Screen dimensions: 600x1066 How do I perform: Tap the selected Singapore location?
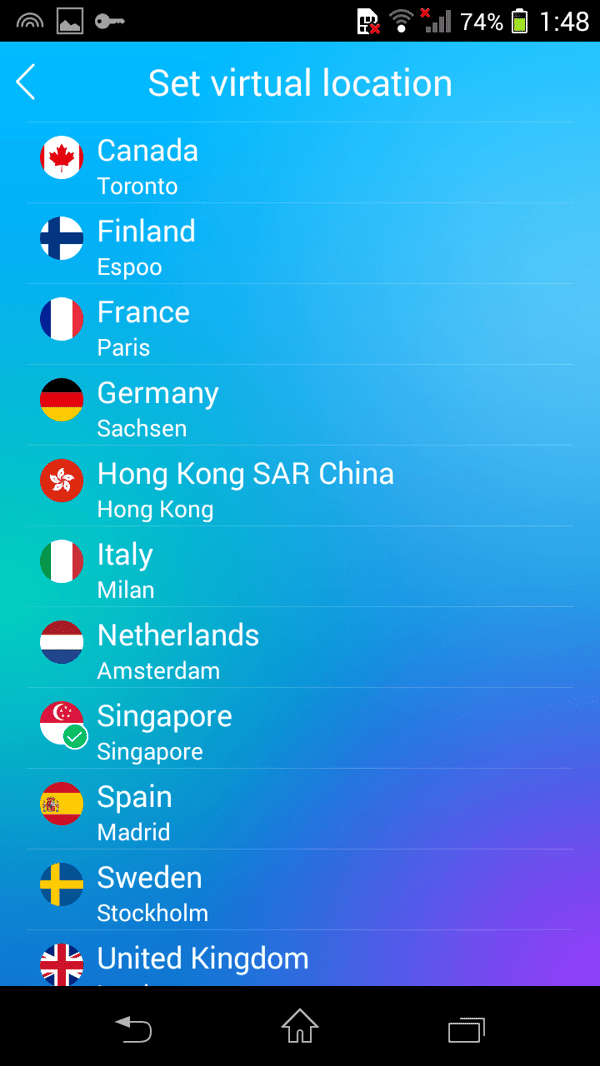pyautogui.click(x=300, y=729)
